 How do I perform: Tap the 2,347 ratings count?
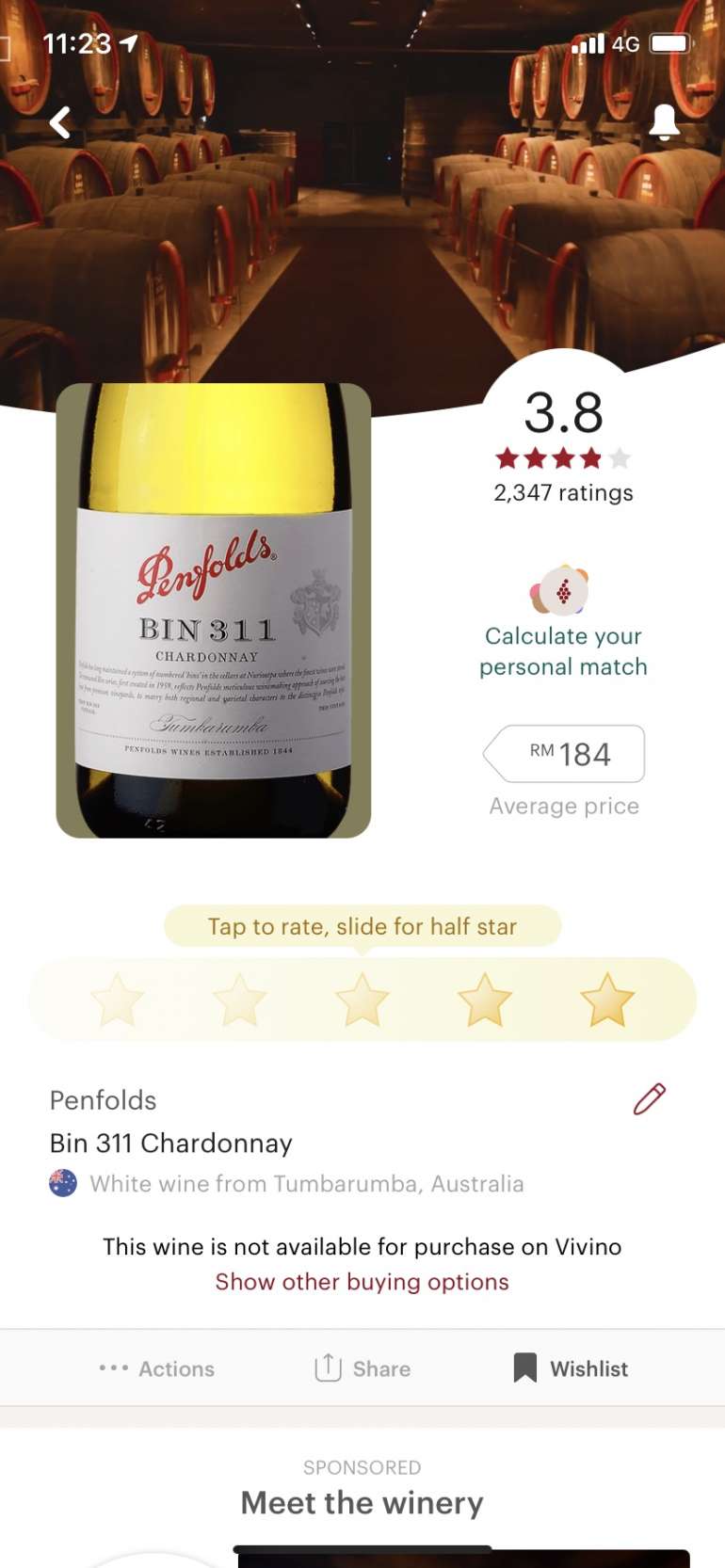[x=562, y=492]
